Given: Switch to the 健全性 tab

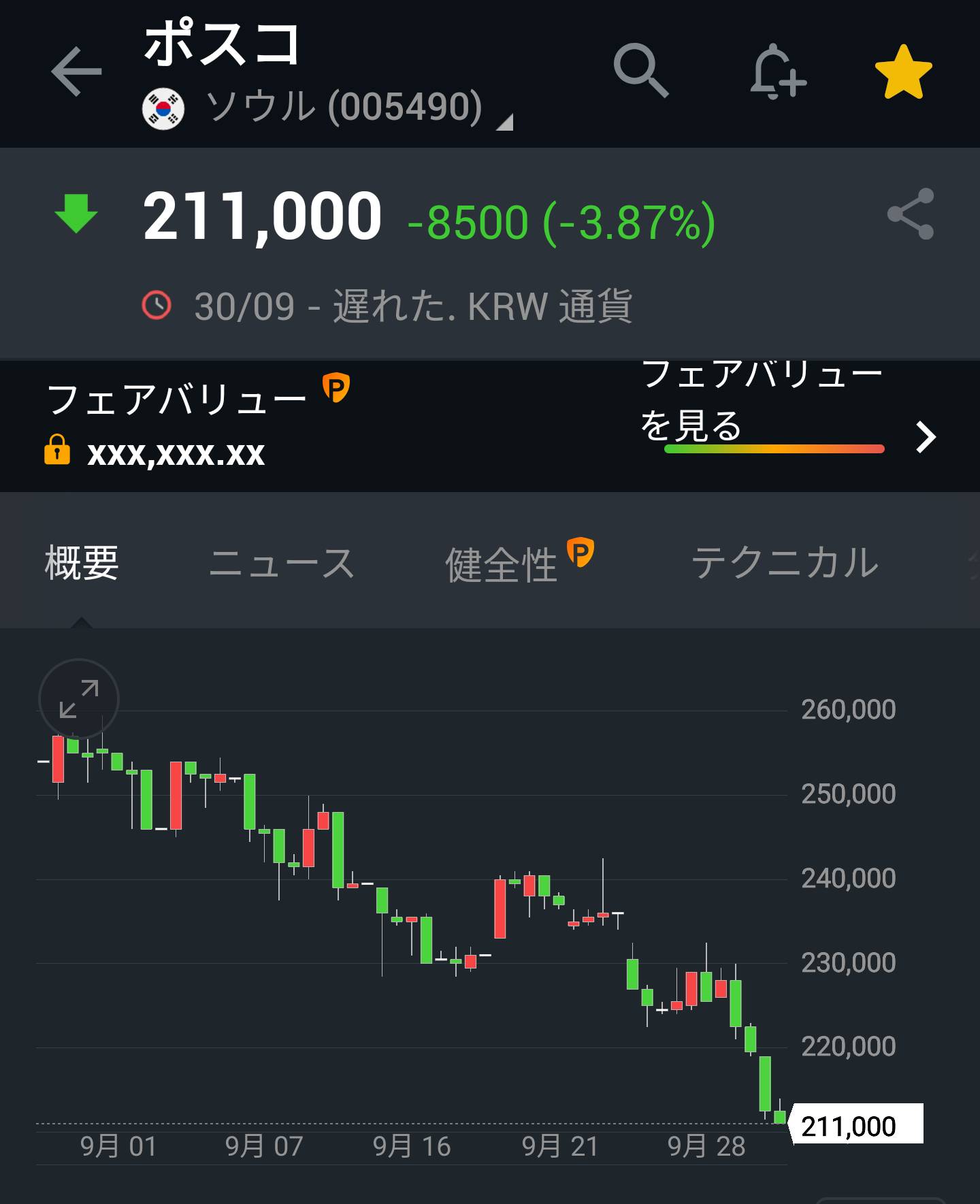Looking at the screenshot, I should pos(502,564).
